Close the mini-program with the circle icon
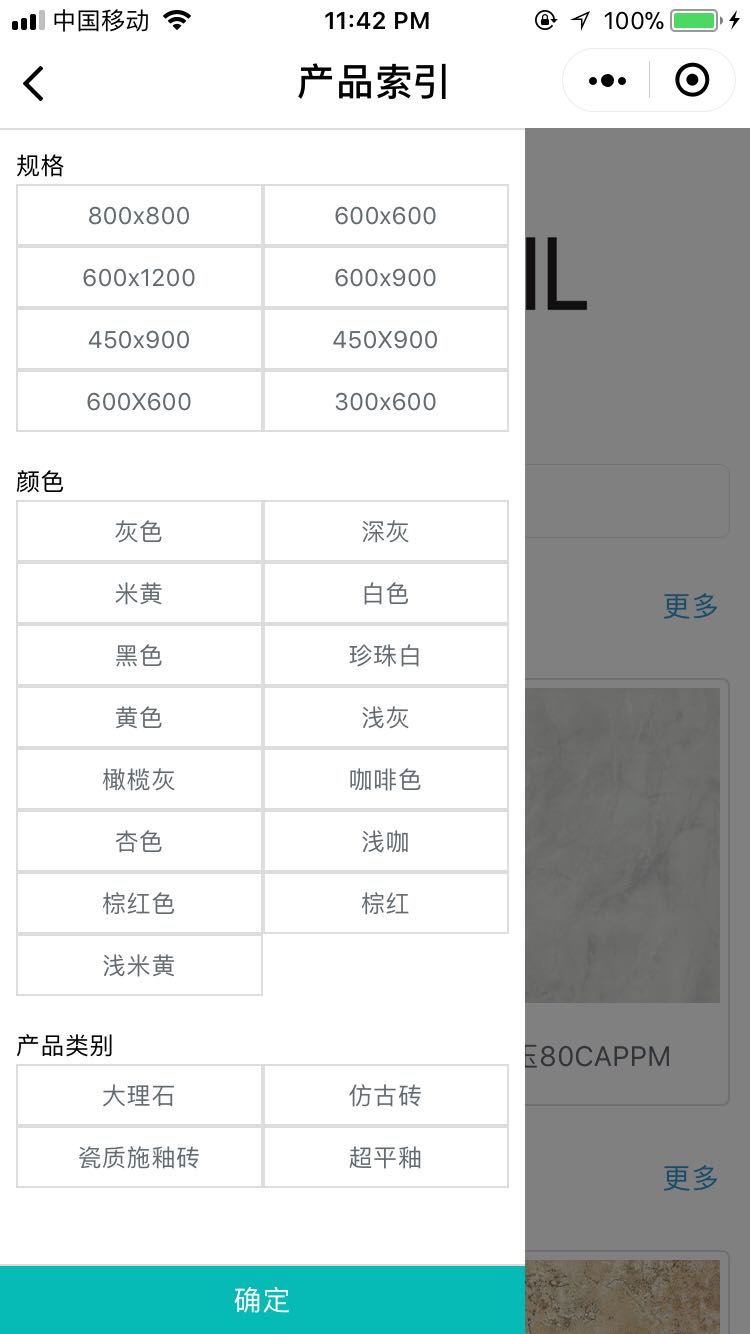This screenshot has width=750, height=1334. 692,81
